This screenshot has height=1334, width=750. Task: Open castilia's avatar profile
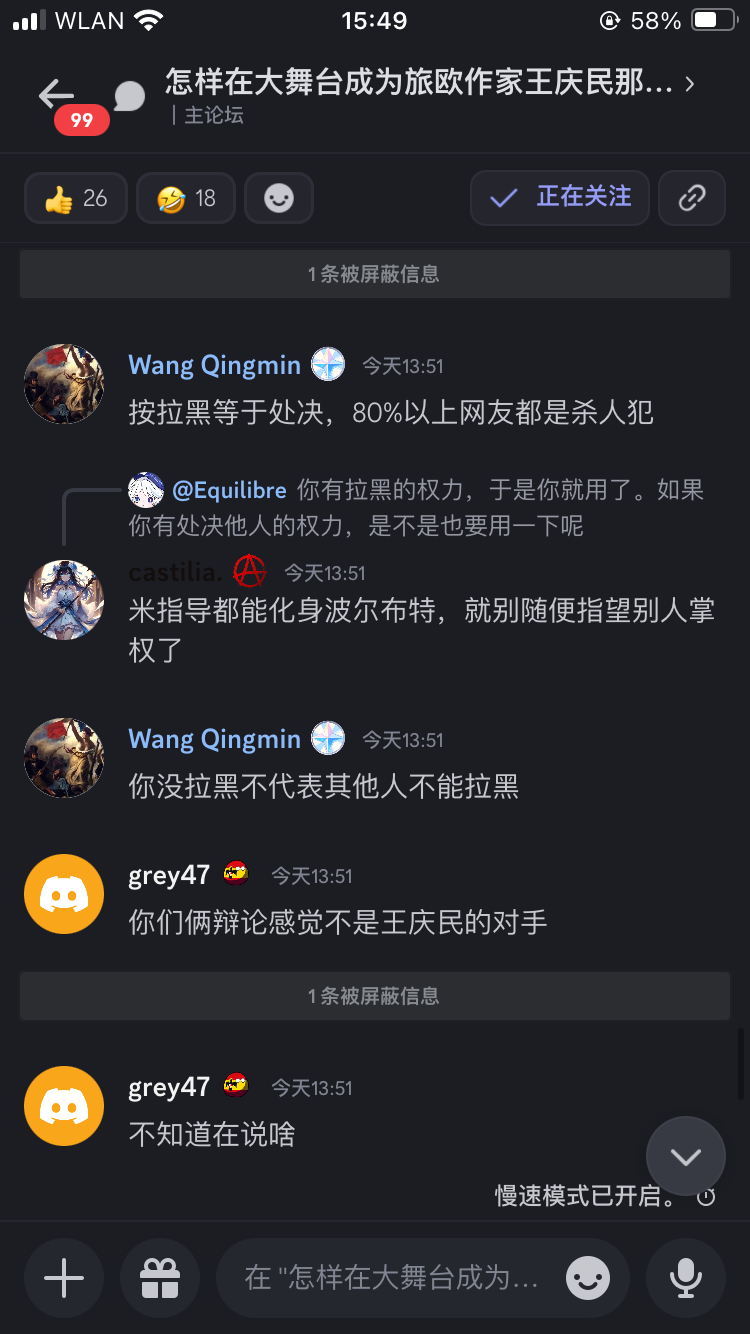click(64, 599)
